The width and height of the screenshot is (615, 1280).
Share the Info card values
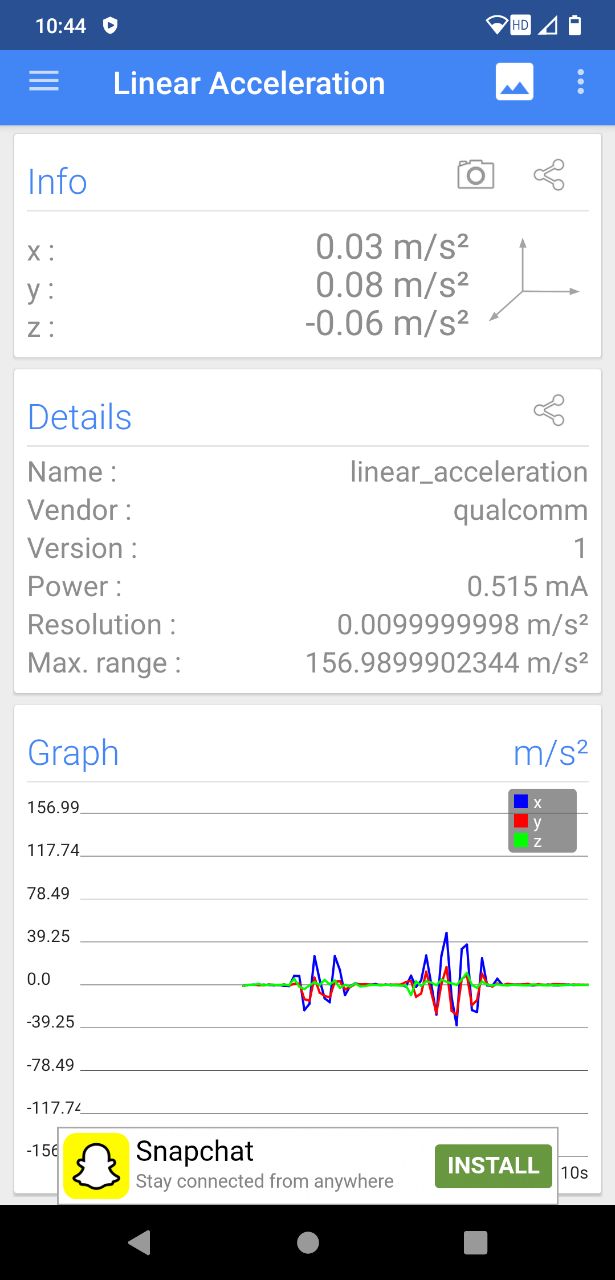[549, 175]
